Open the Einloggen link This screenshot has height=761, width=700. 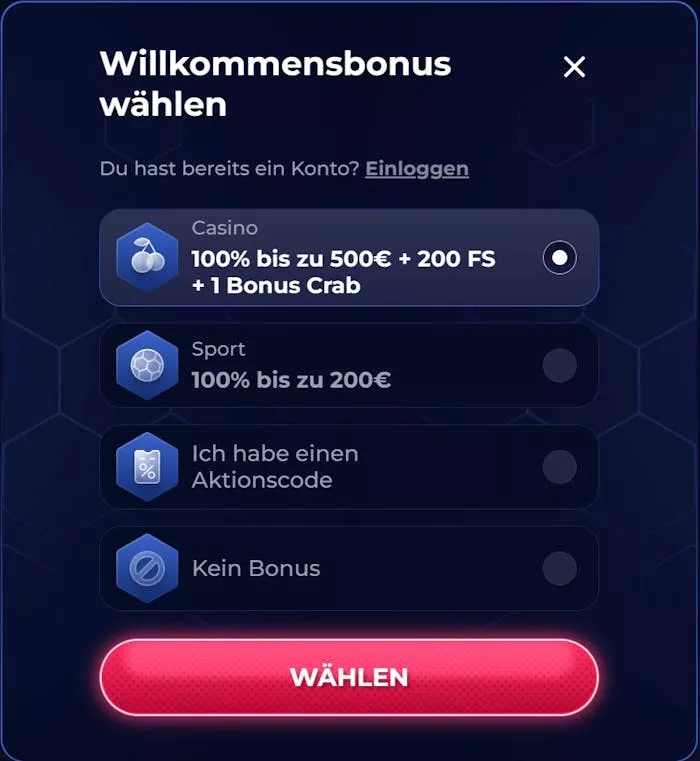coord(416,169)
